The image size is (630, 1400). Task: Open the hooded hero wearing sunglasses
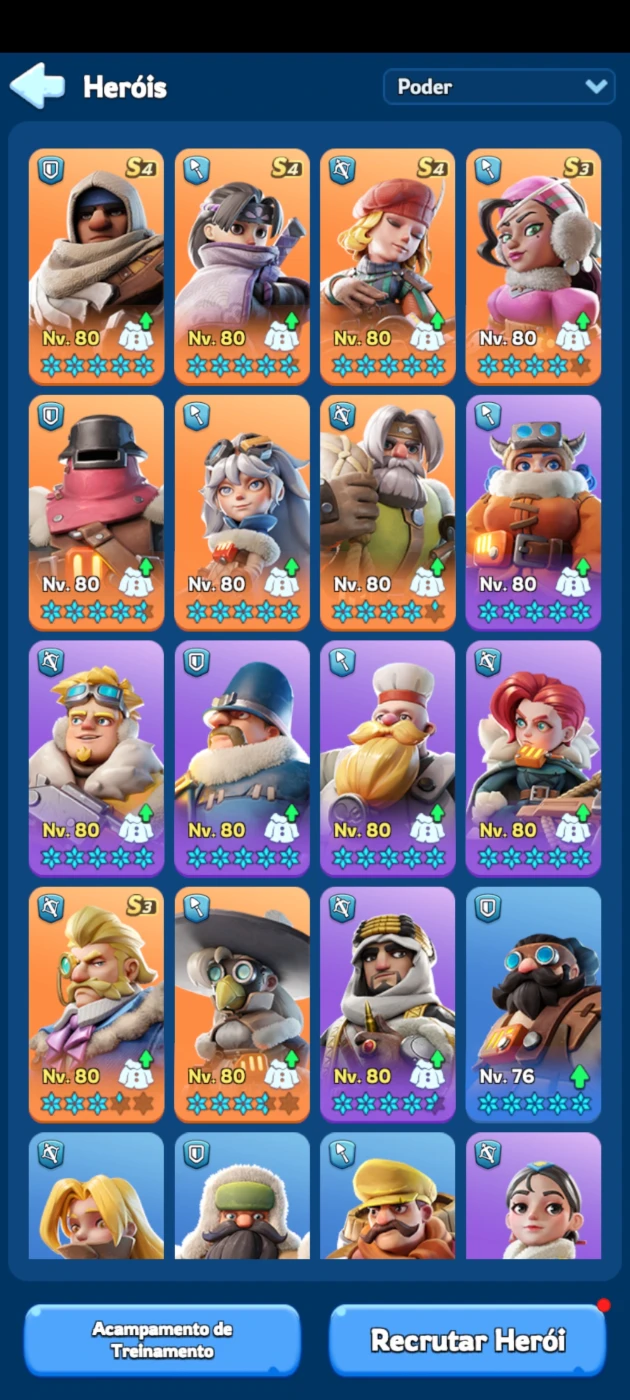[96, 267]
